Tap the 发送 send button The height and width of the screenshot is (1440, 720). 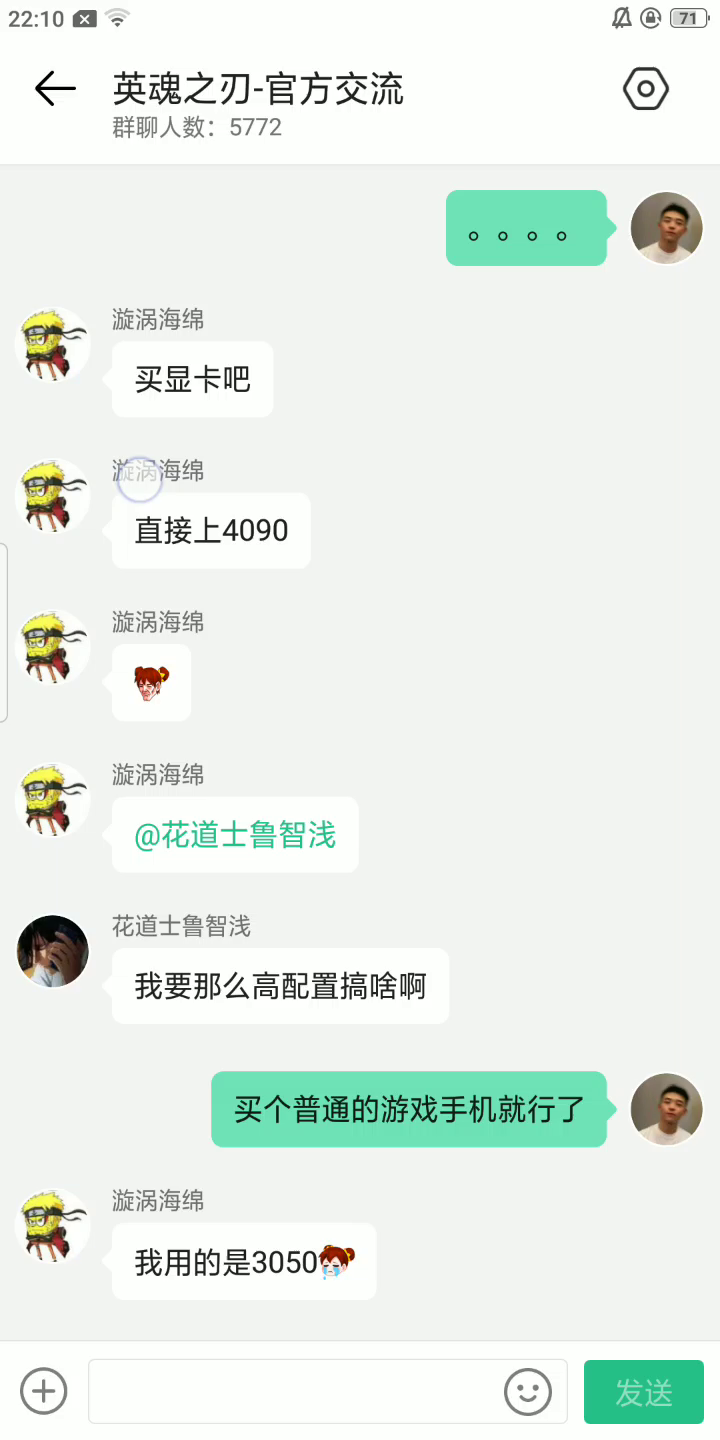(644, 1391)
